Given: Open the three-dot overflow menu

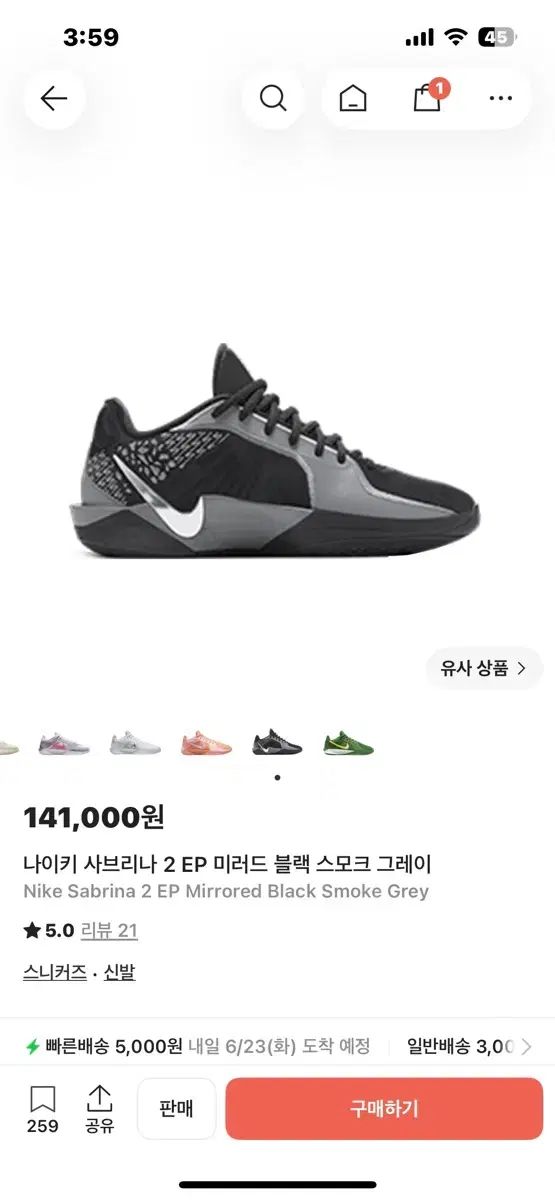Looking at the screenshot, I should [x=500, y=98].
